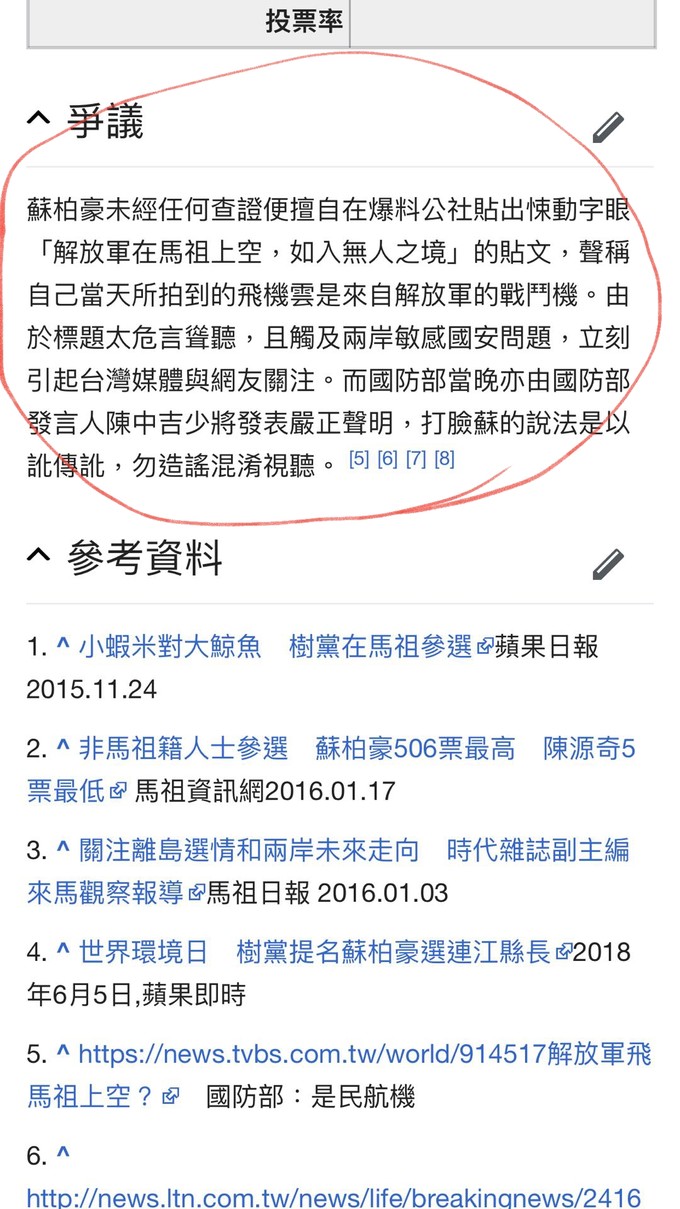This screenshot has height=1209, width=680.
Task: Open the 小蝦米對大鯨魚 樹黨在馬祖參選 link
Action: click(286, 647)
